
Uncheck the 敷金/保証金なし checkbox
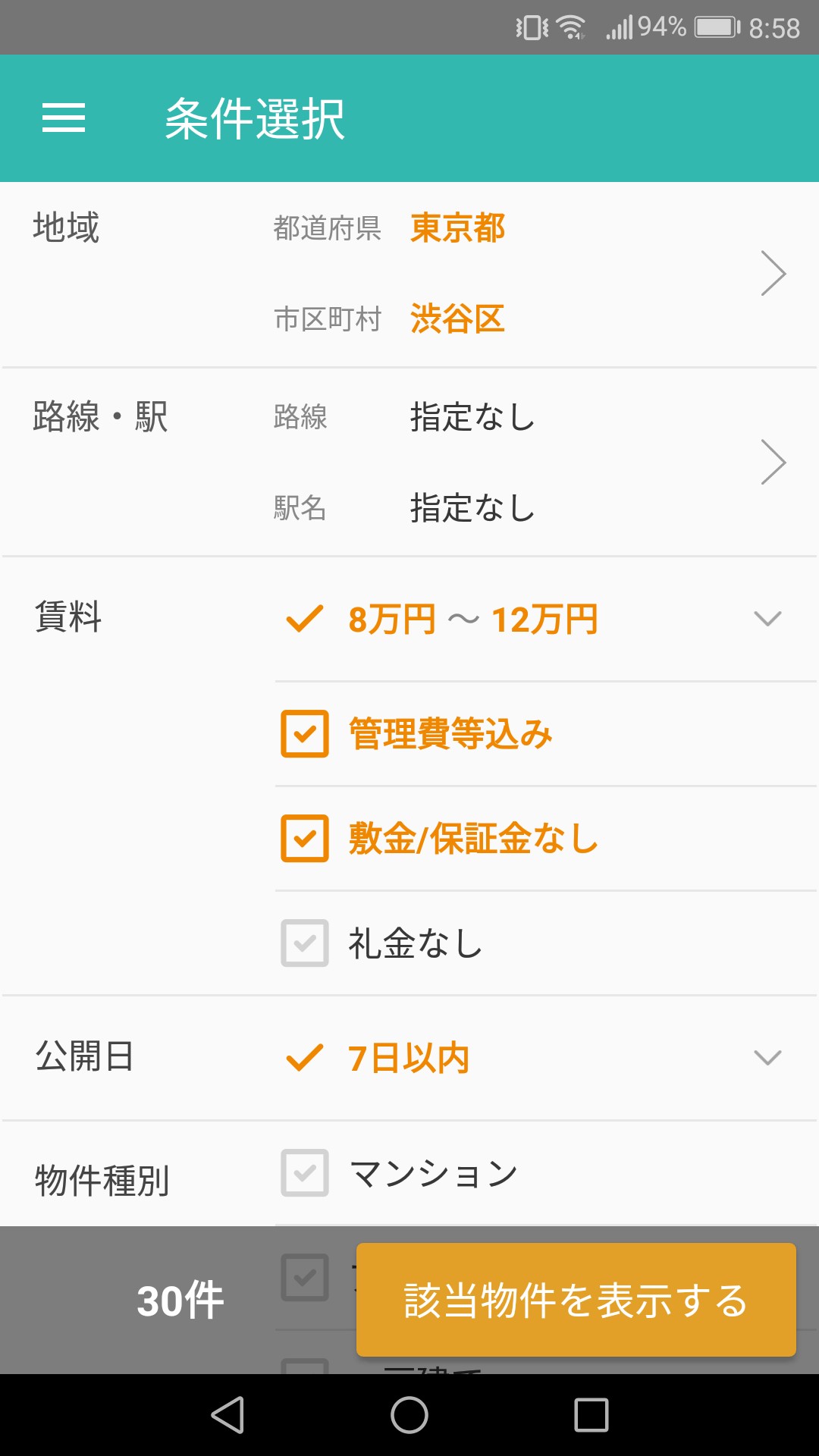coord(305,839)
